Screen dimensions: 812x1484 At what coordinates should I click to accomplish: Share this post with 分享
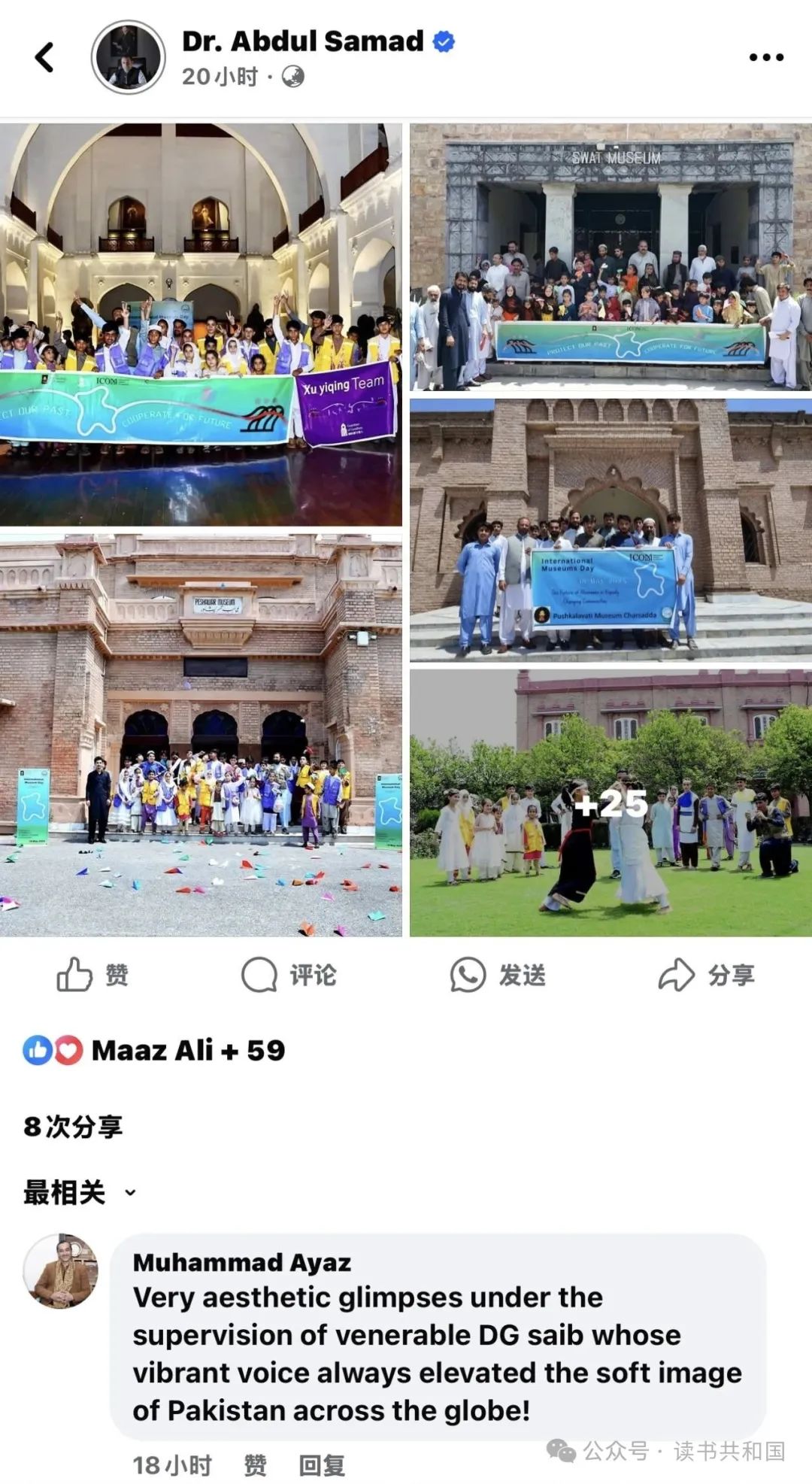click(x=707, y=975)
